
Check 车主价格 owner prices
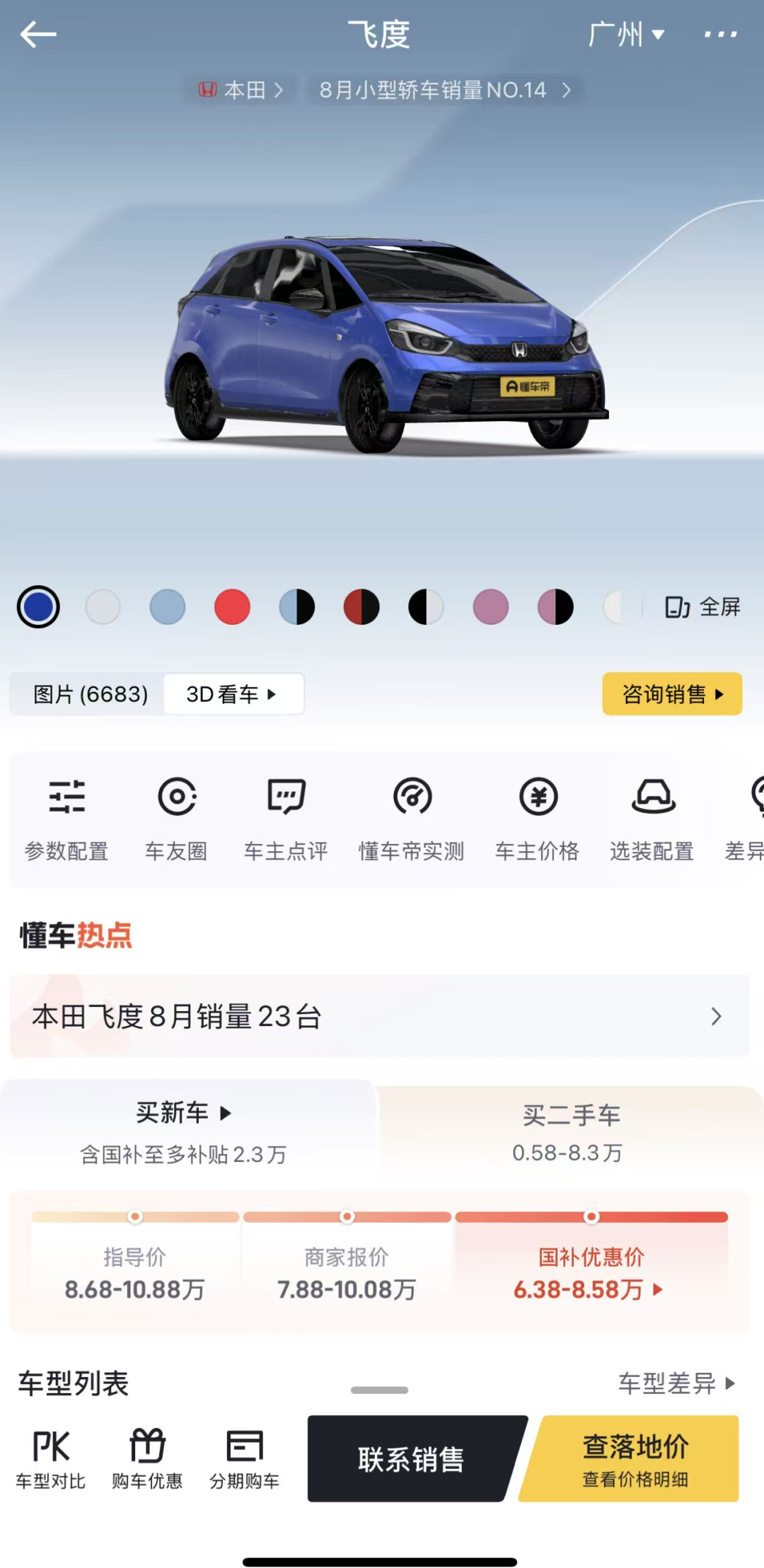click(x=538, y=818)
